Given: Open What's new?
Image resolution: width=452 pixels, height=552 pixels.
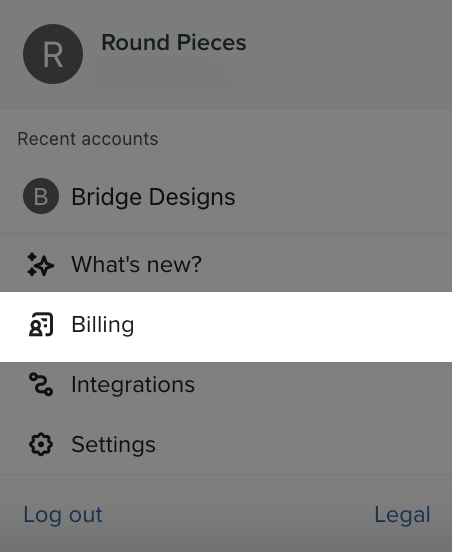Looking at the screenshot, I should tap(226, 264).
